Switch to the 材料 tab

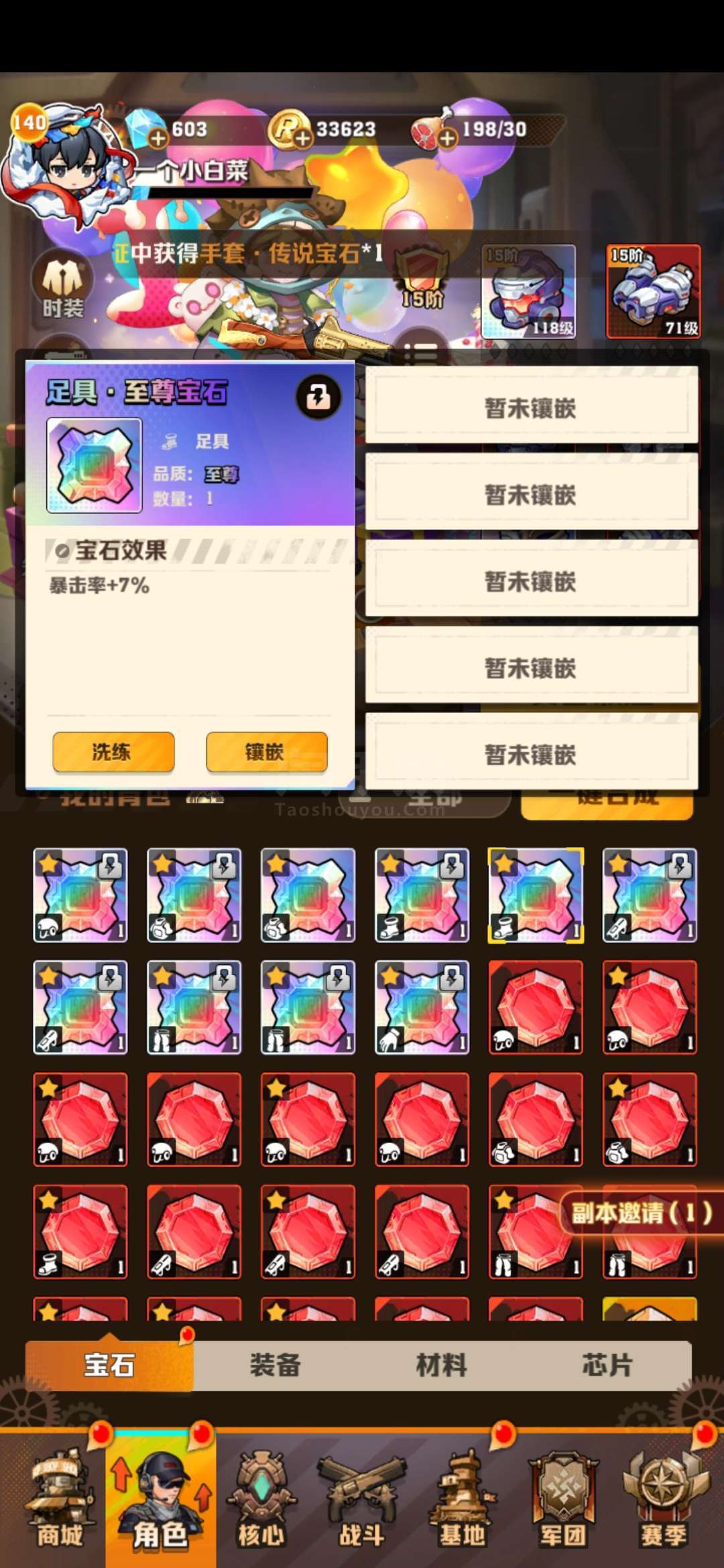[441, 1365]
